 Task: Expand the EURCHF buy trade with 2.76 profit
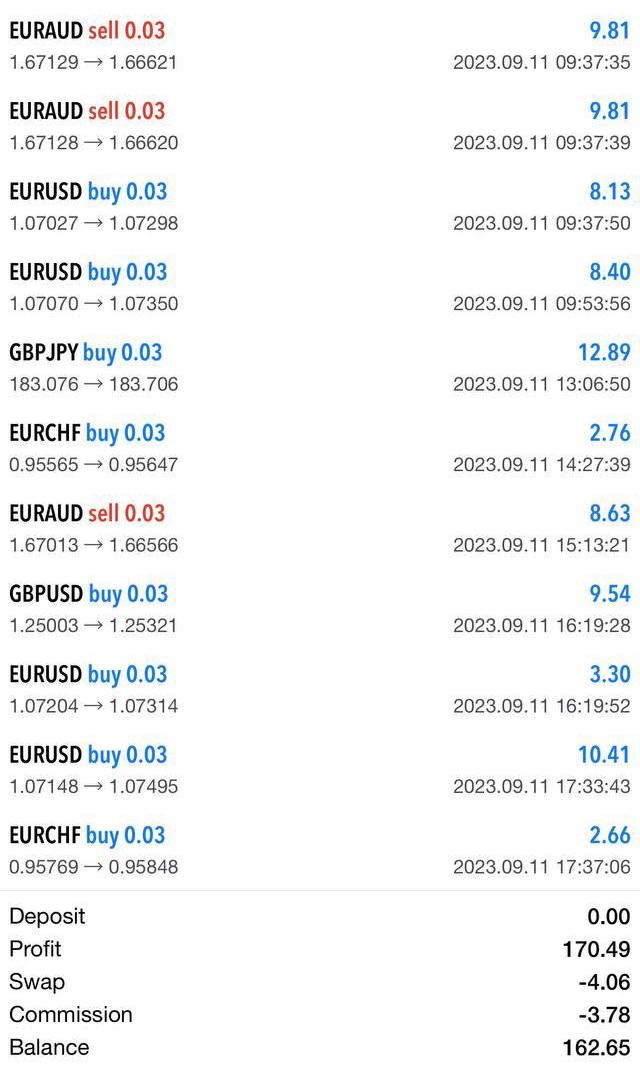coord(320,447)
